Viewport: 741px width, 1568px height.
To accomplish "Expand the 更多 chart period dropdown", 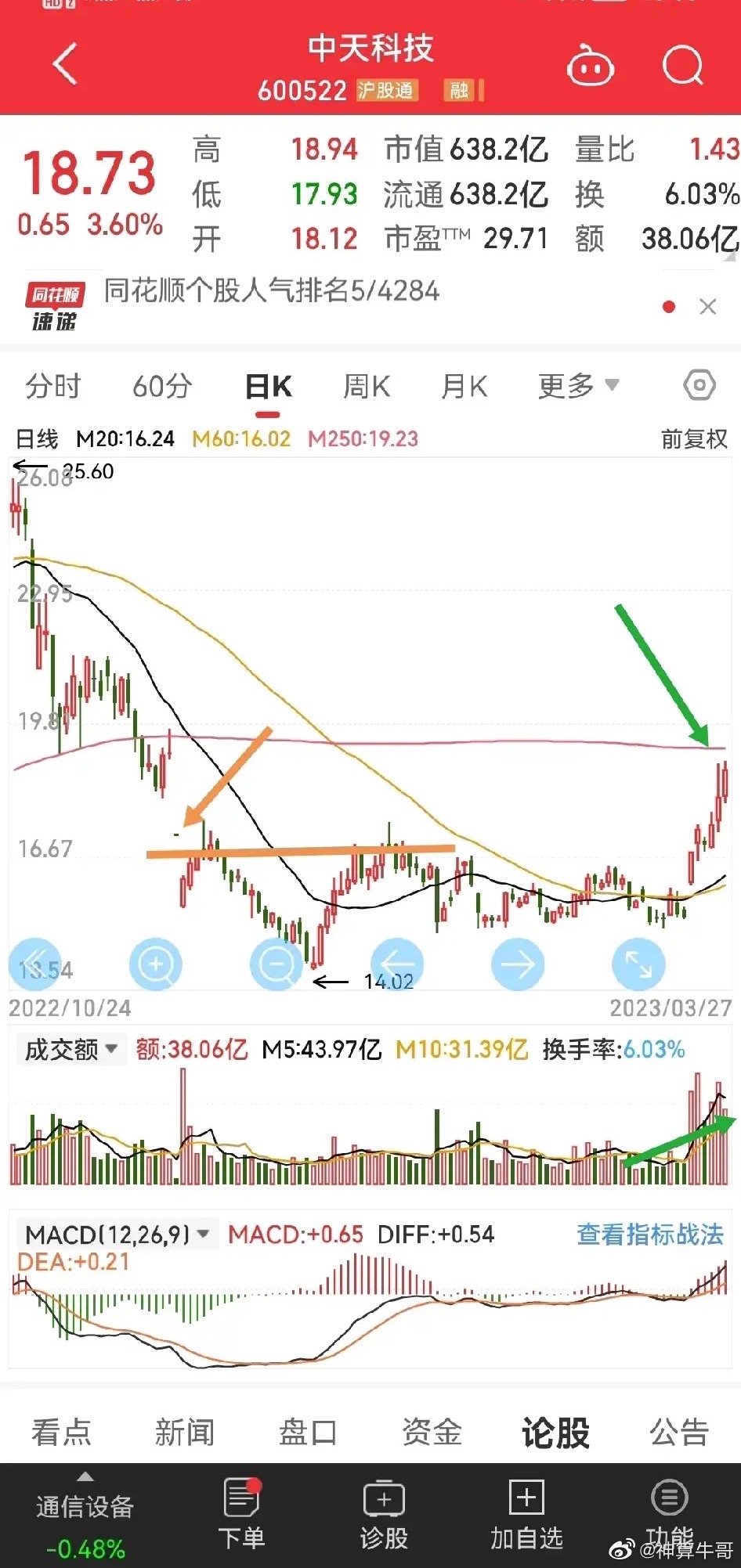I will [x=578, y=386].
